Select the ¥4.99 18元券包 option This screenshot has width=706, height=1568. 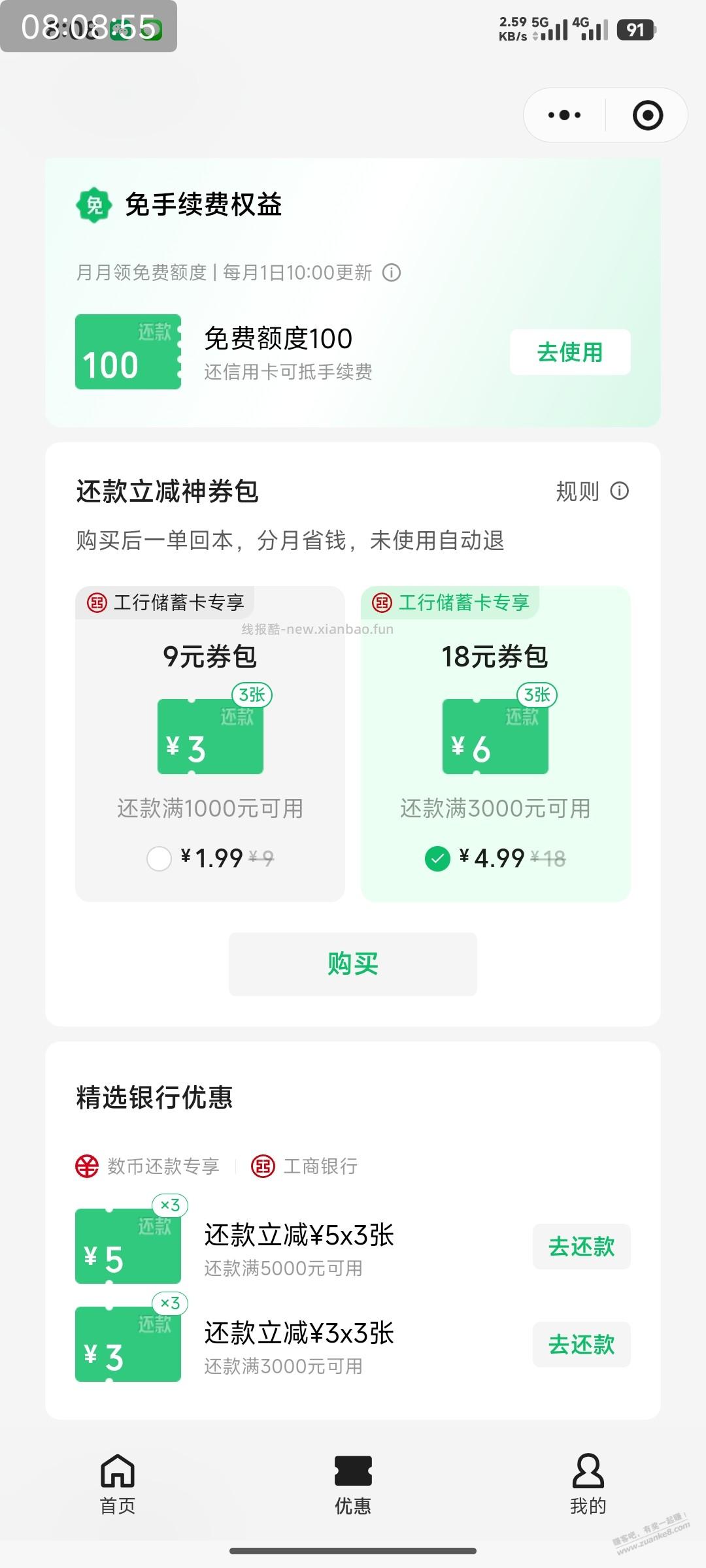coord(437,859)
